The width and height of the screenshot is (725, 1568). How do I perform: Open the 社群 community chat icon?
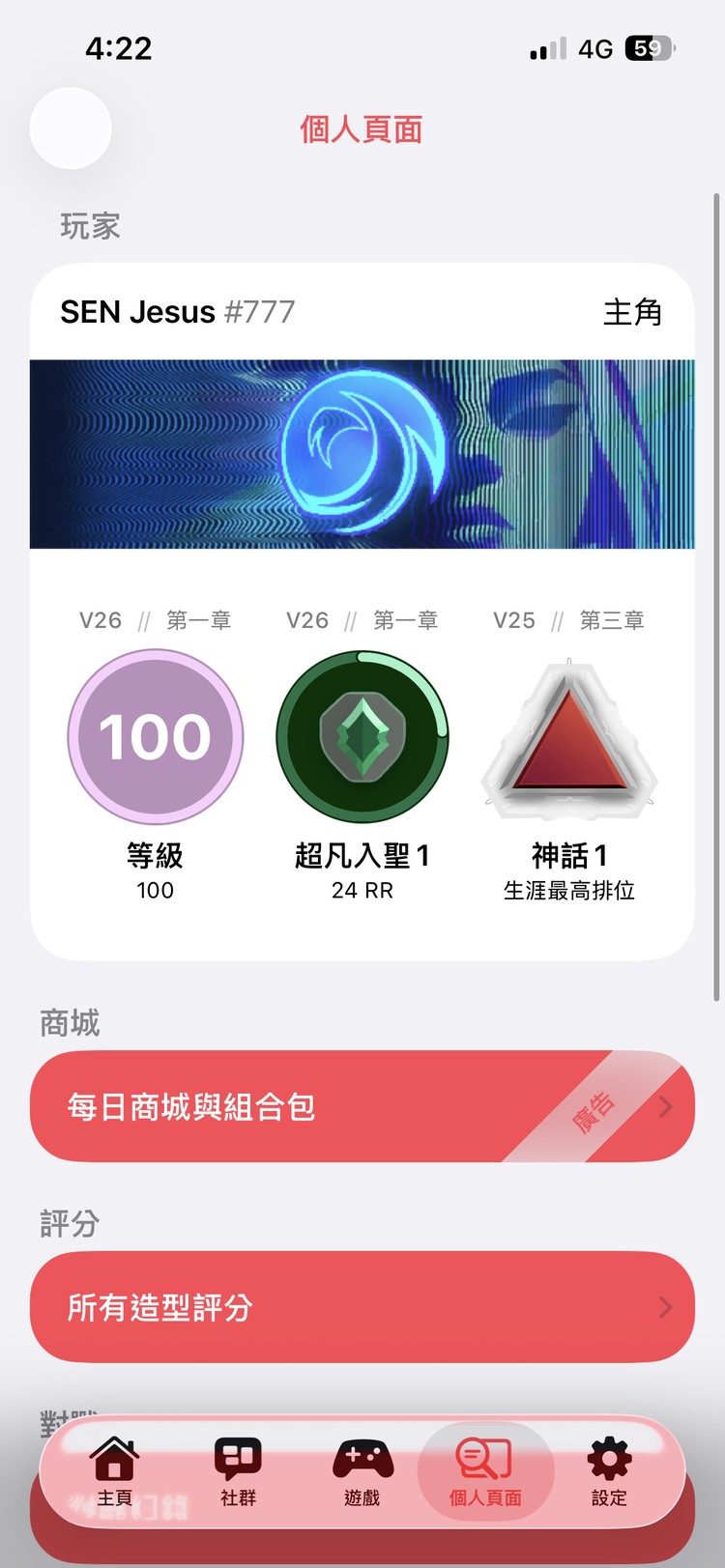coord(238,1453)
